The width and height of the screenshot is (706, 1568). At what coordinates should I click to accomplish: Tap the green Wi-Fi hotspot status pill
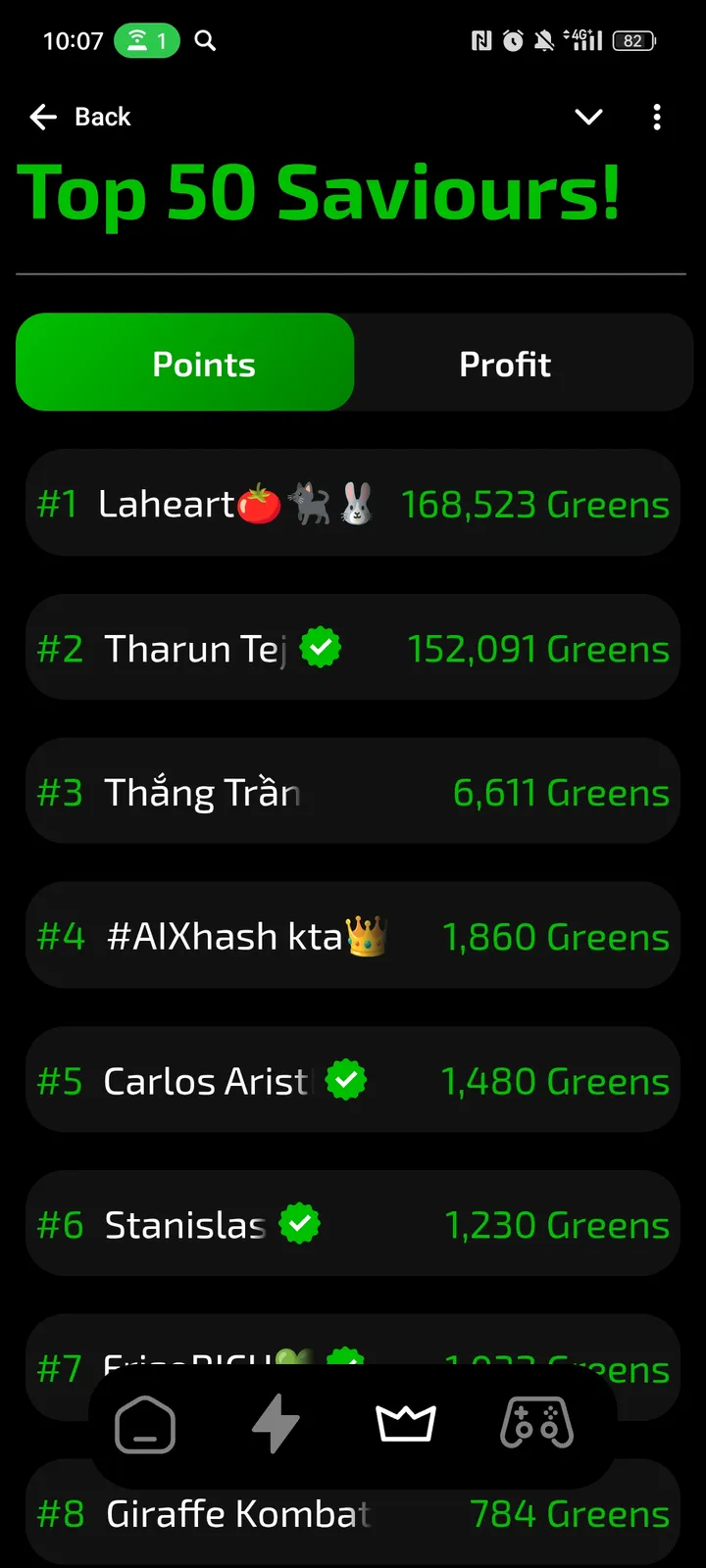coord(147,40)
